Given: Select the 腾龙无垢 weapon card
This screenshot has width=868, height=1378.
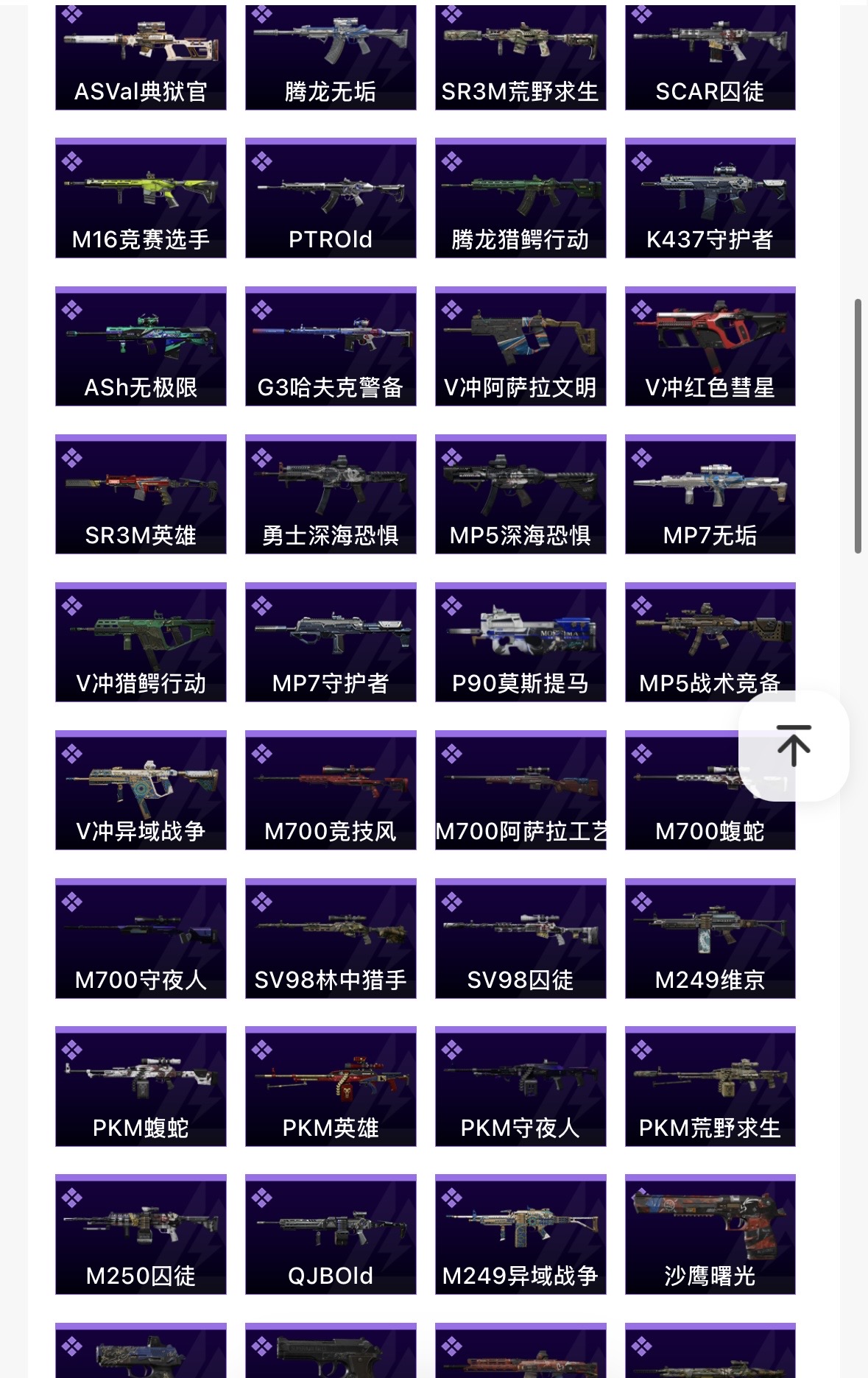Looking at the screenshot, I should pos(331,57).
